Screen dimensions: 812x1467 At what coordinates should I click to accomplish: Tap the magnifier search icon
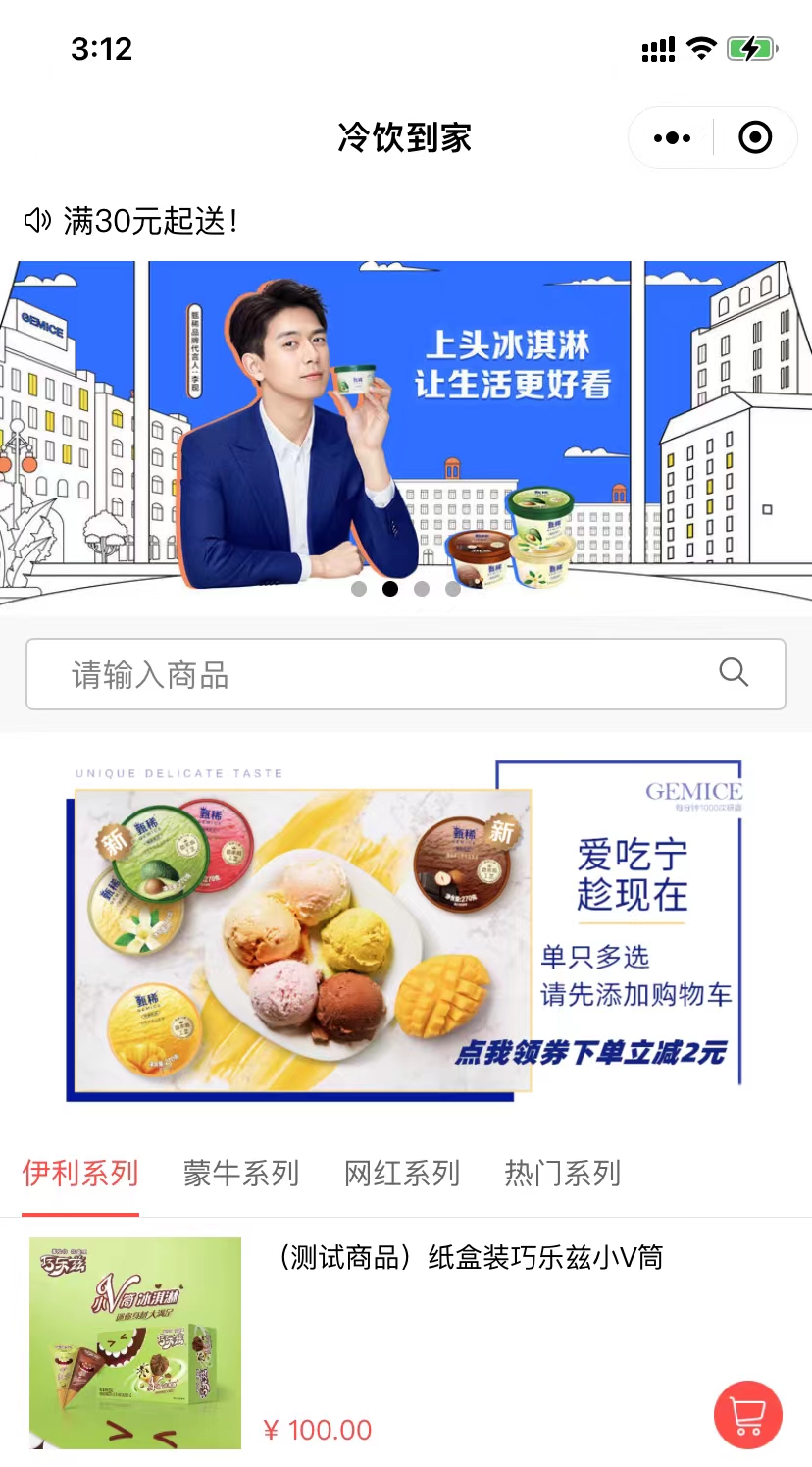pyautogui.click(x=734, y=673)
